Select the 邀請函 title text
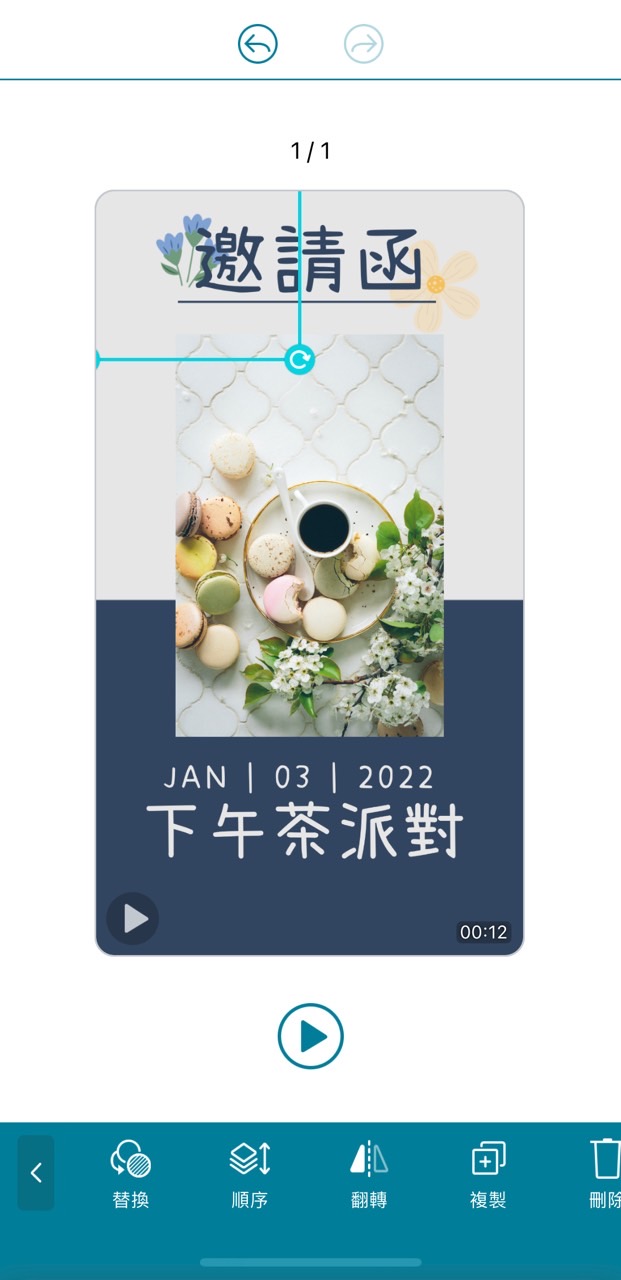621x1280 pixels. pyautogui.click(x=306, y=260)
